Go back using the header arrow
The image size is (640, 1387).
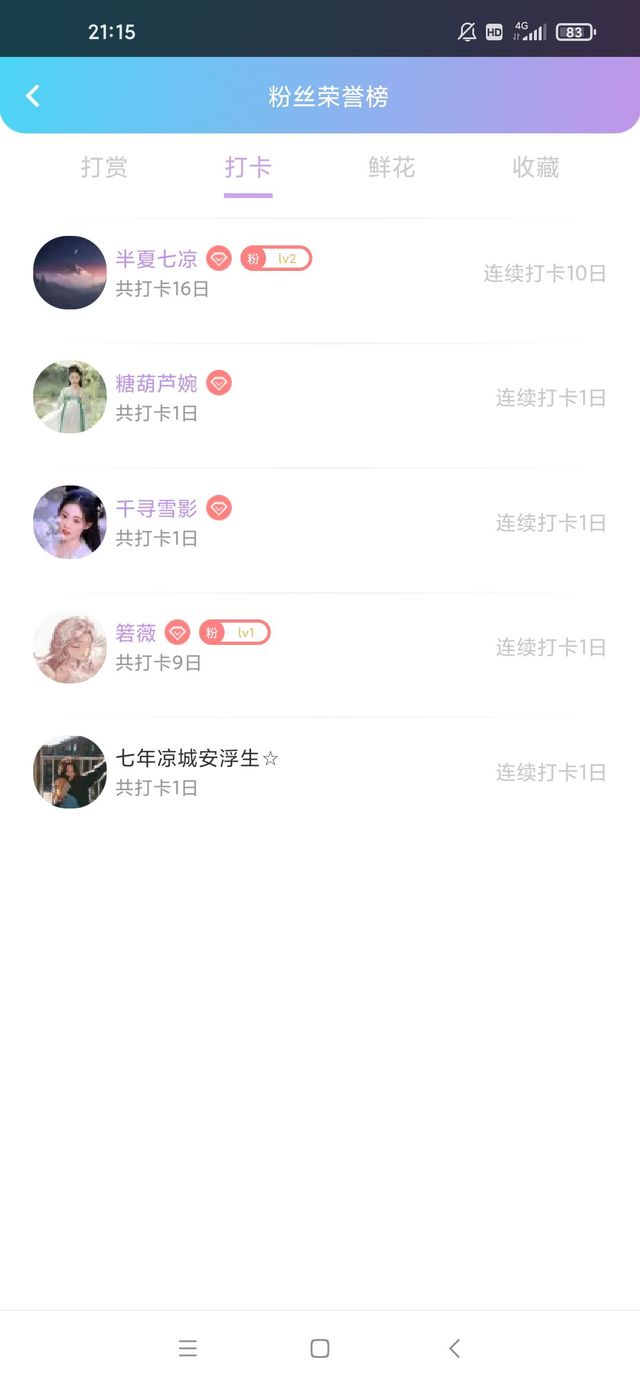coord(33,96)
